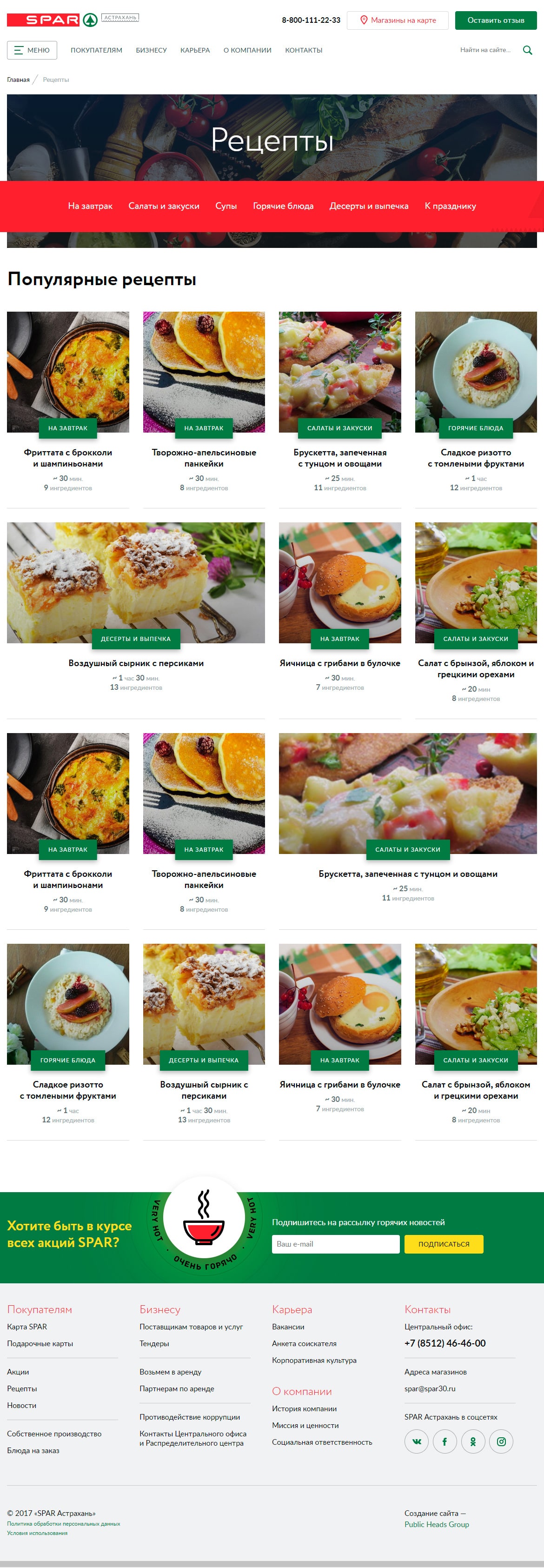
Task: Open Вакансии footer link
Action: (x=288, y=1326)
